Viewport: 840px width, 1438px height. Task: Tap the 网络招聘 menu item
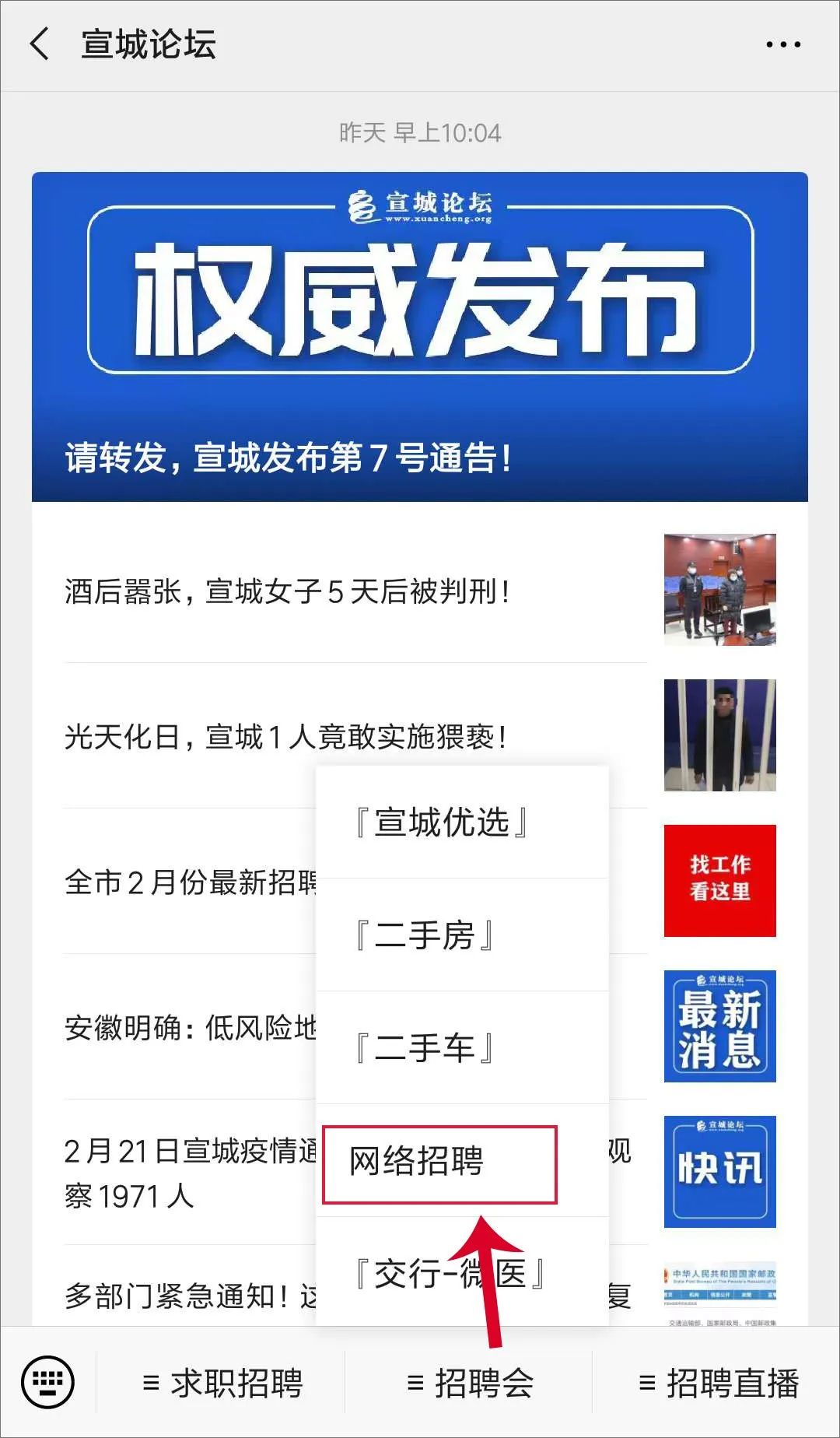click(439, 1163)
